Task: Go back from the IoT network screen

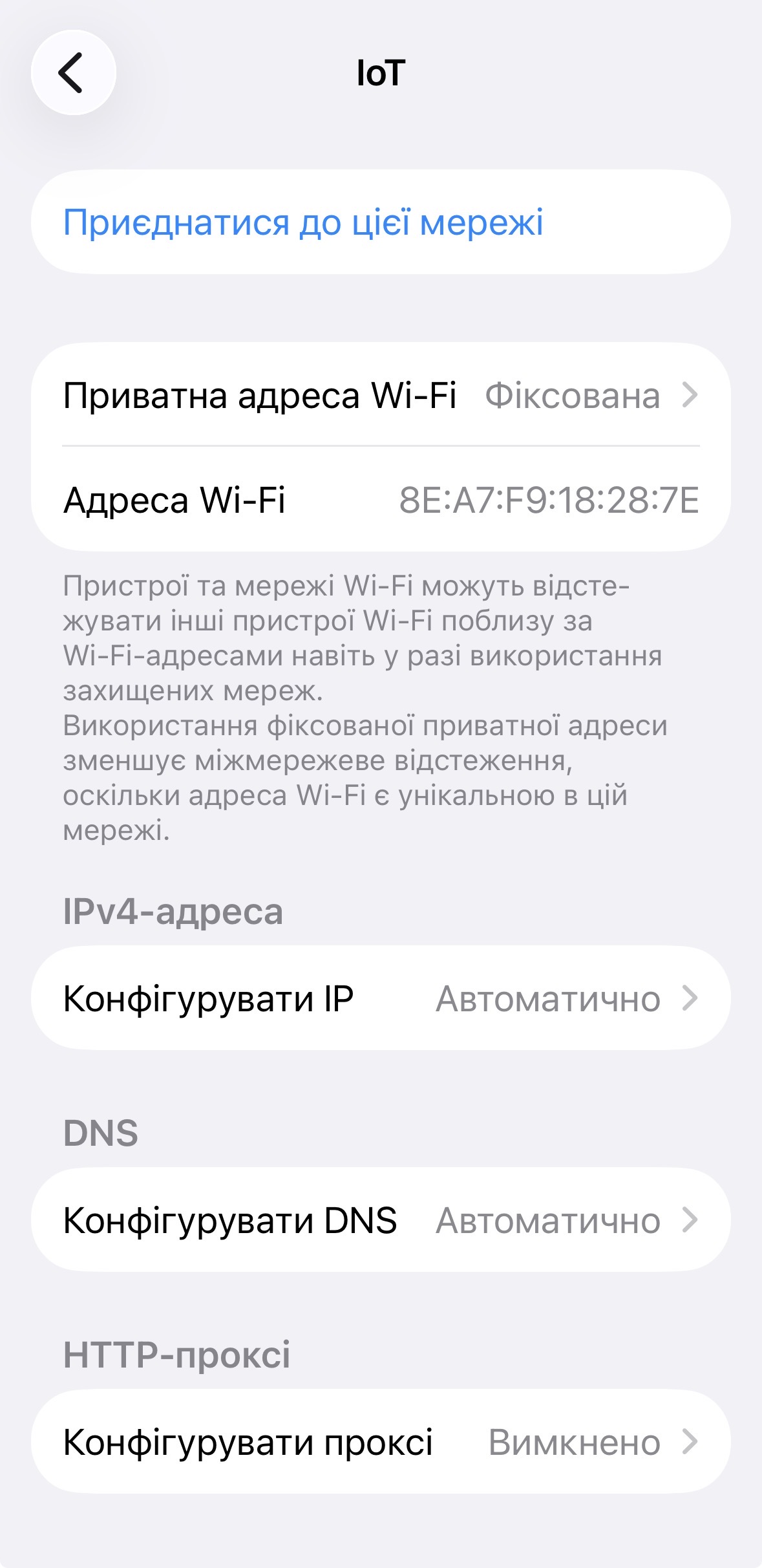Action: coord(73,73)
